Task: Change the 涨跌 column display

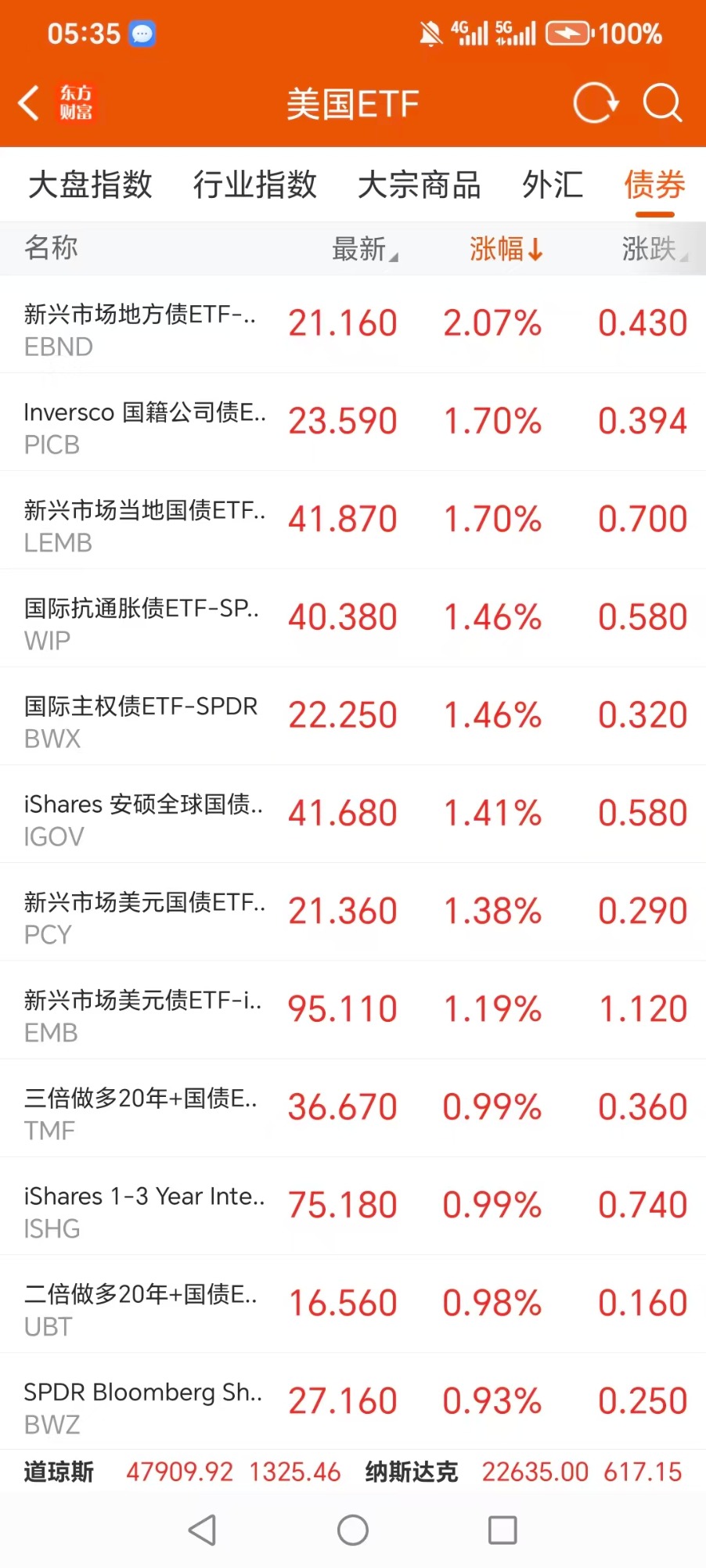Action: pos(654,249)
